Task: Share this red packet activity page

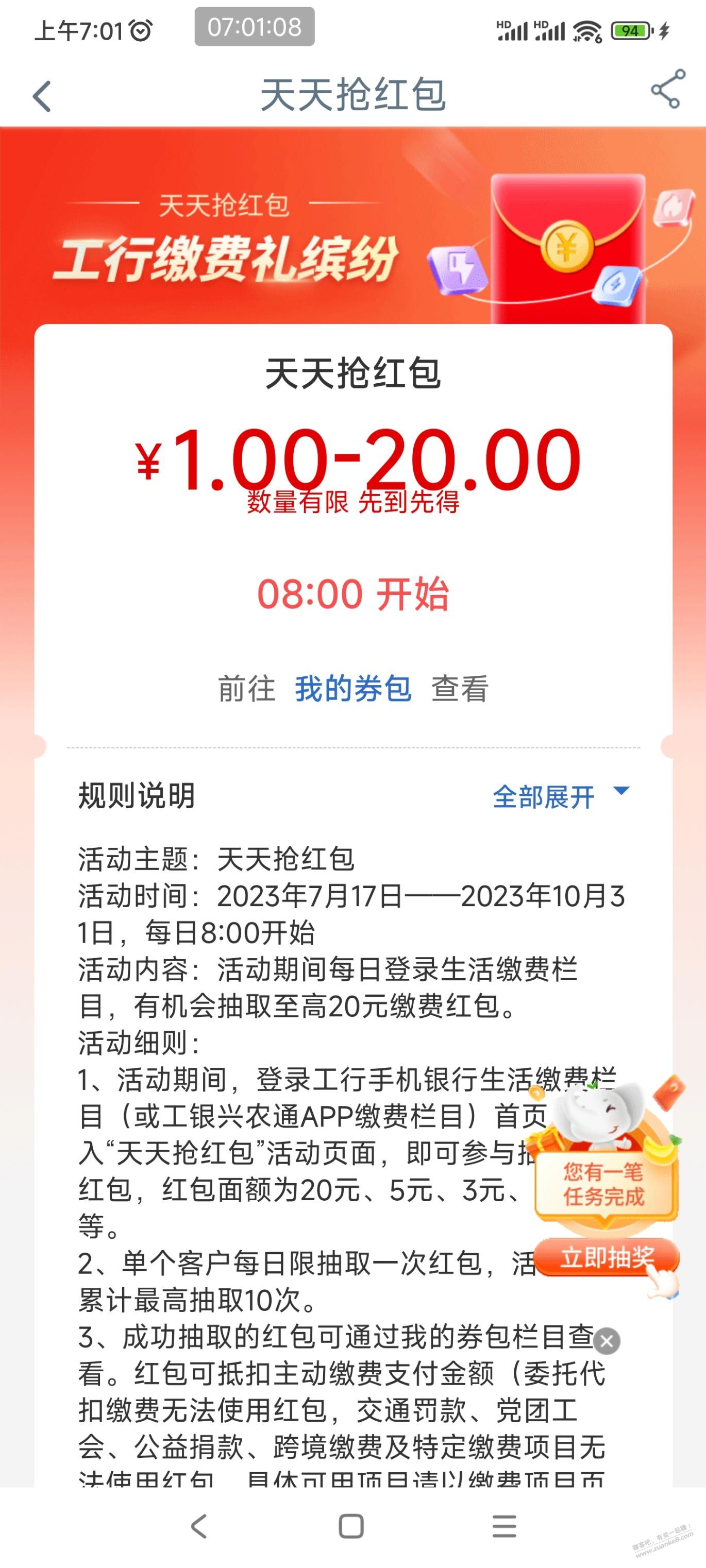Action: (x=668, y=90)
